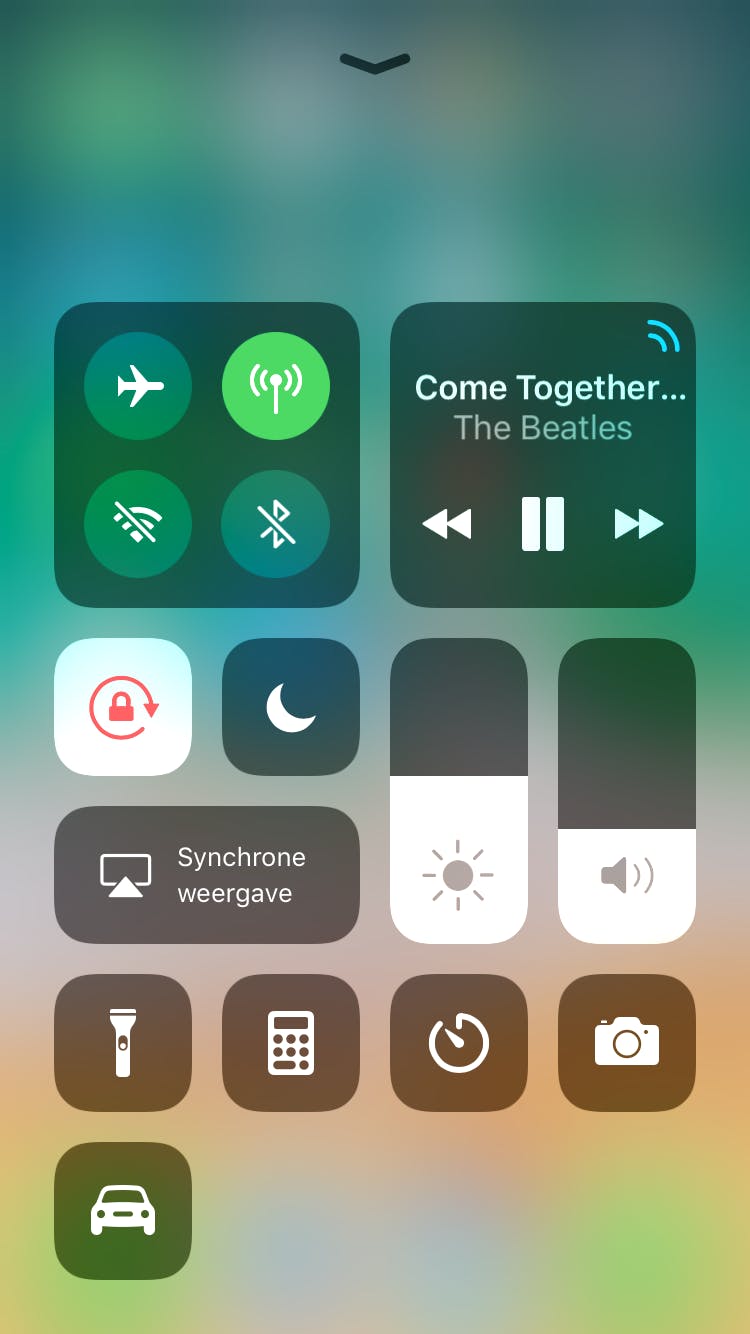Pause Come Together playback

(543, 524)
